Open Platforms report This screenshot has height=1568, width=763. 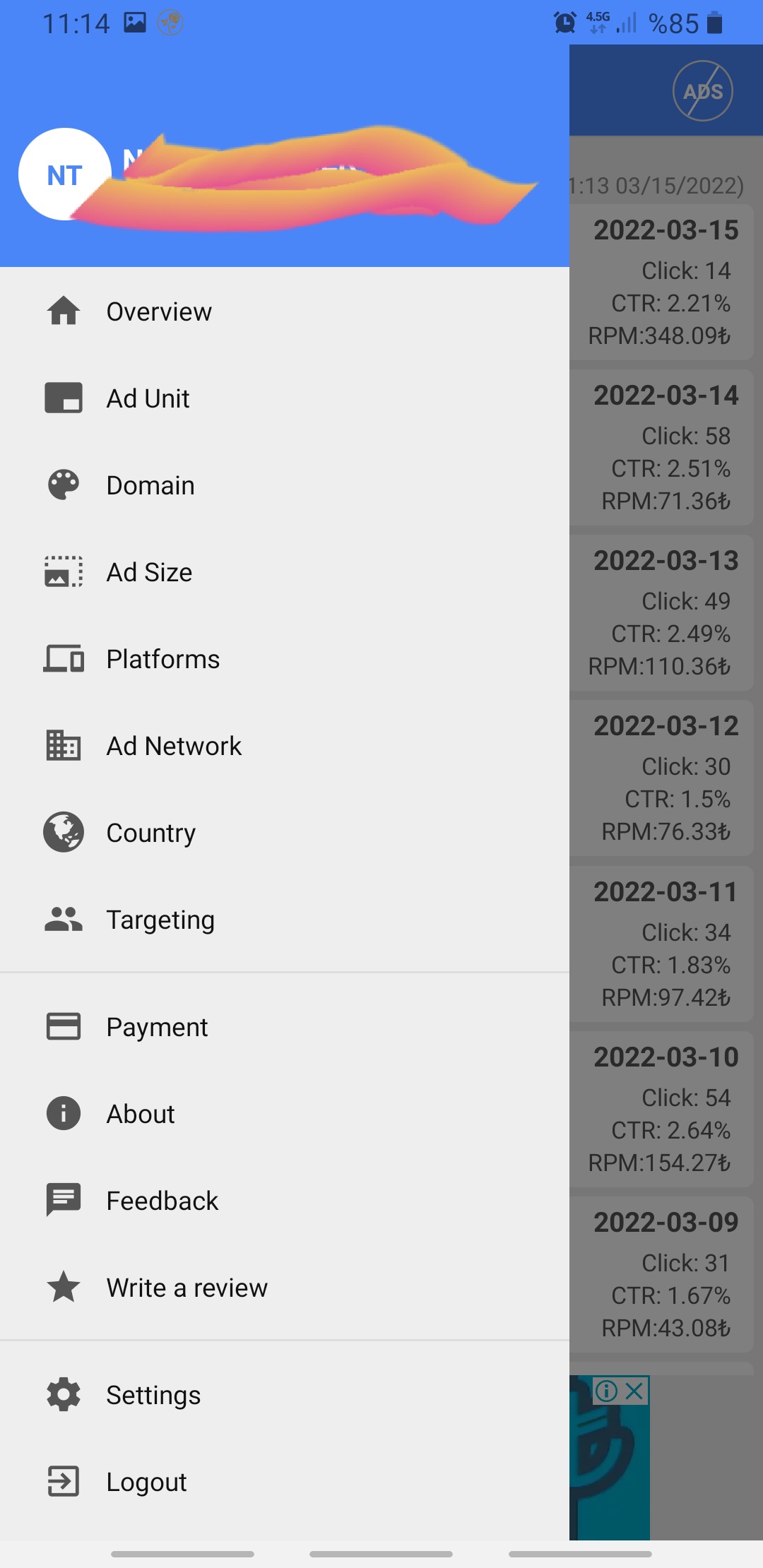click(x=285, y=659)
